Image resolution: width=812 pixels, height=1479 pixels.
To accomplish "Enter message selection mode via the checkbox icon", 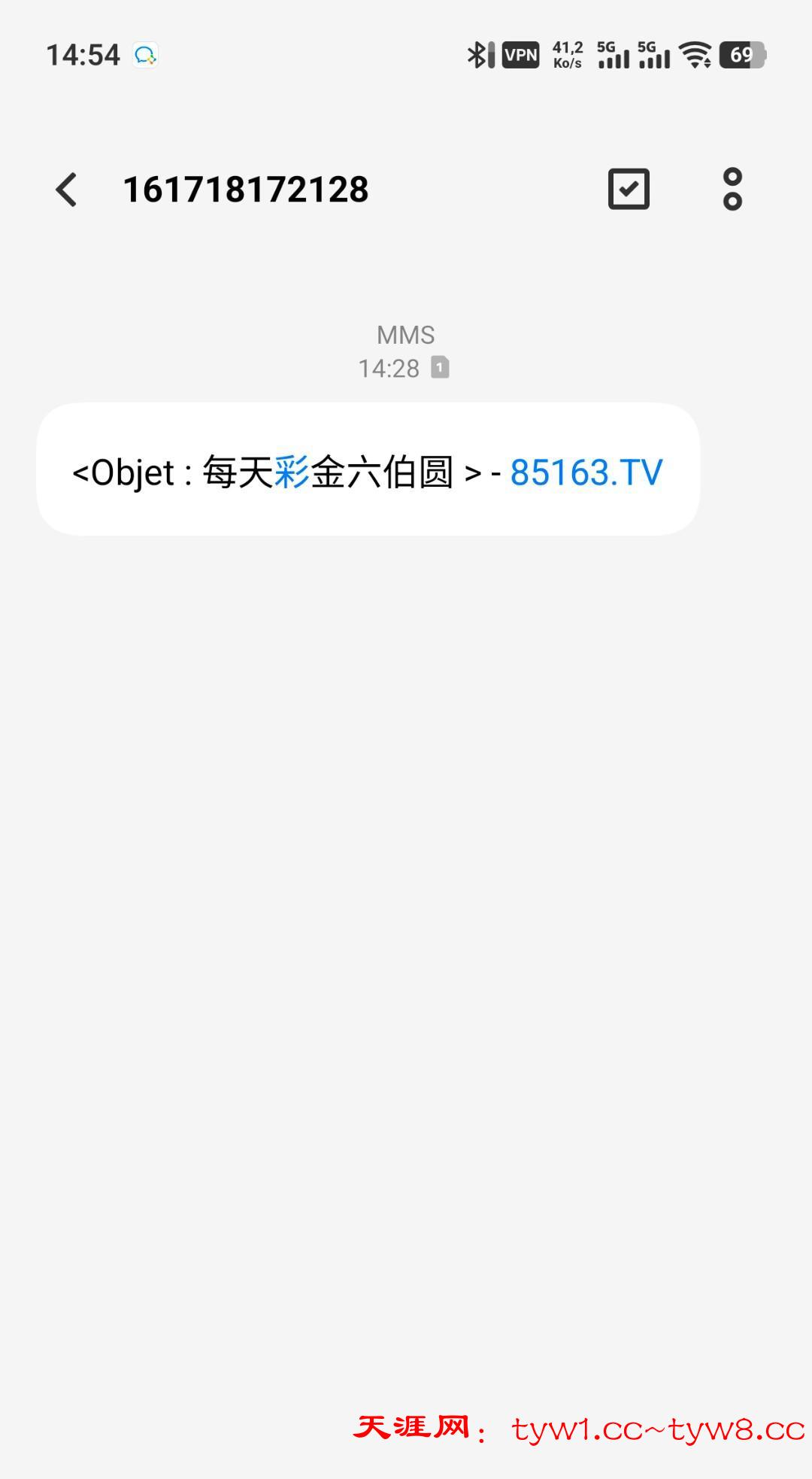I will (629, 189).
